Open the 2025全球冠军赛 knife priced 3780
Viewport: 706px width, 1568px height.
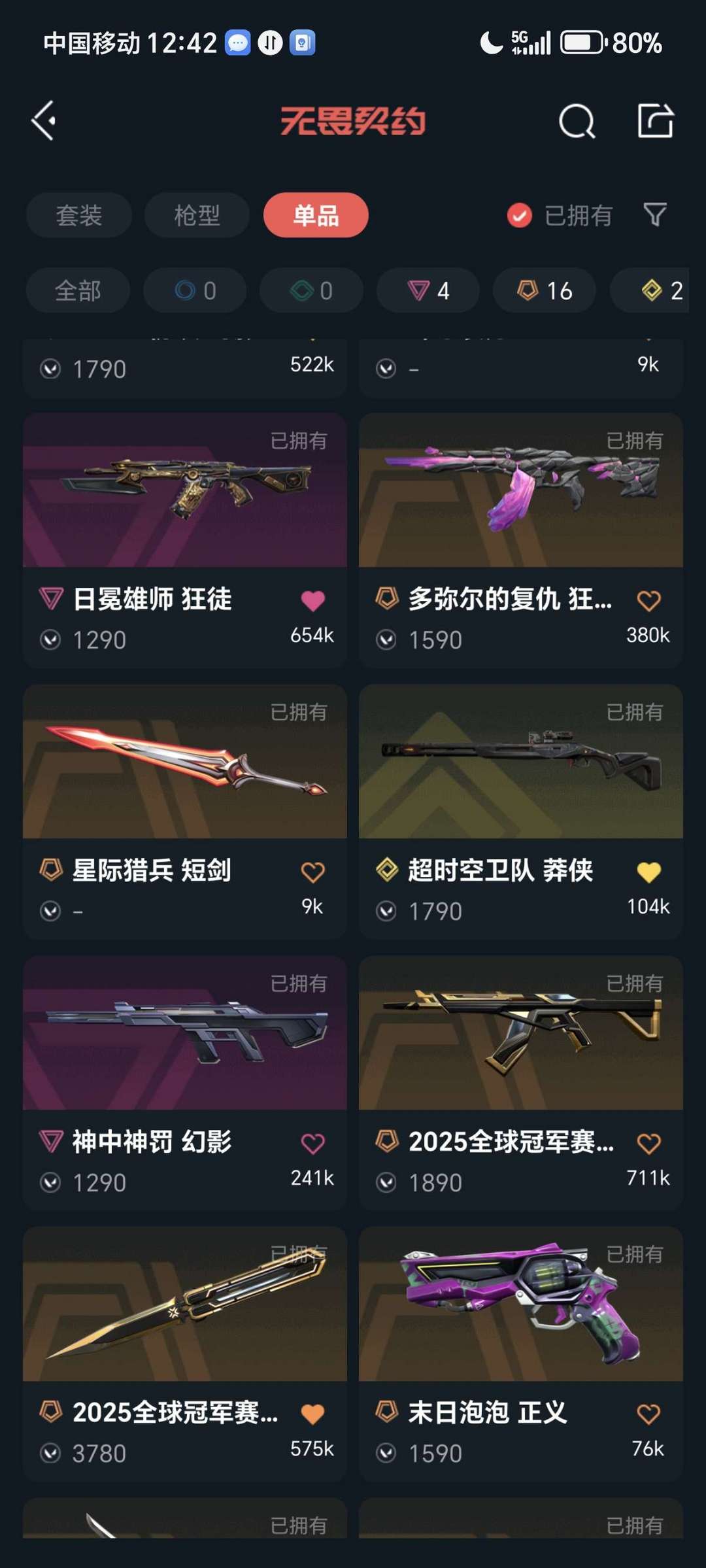185,1354
